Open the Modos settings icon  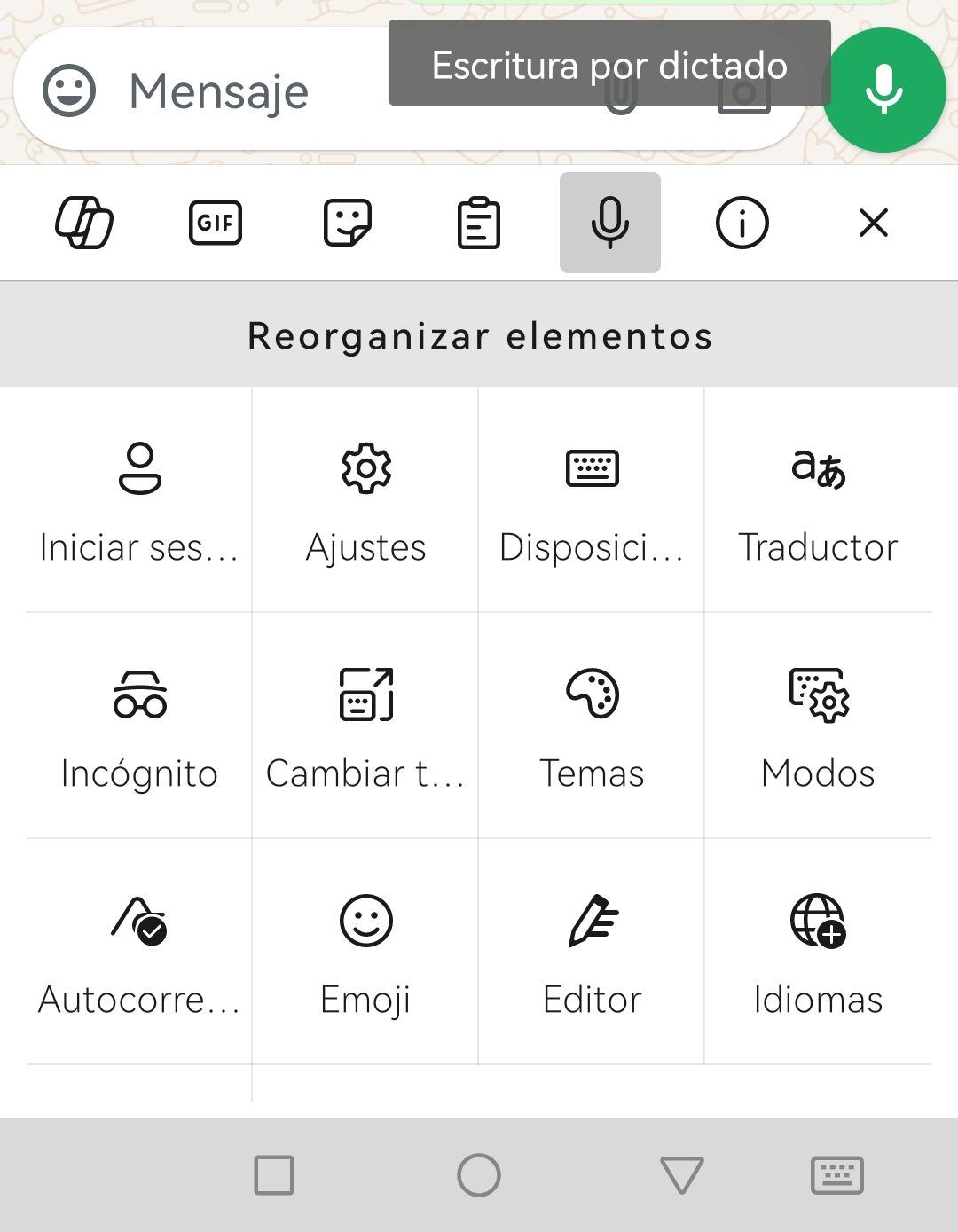tap(817, 726)
